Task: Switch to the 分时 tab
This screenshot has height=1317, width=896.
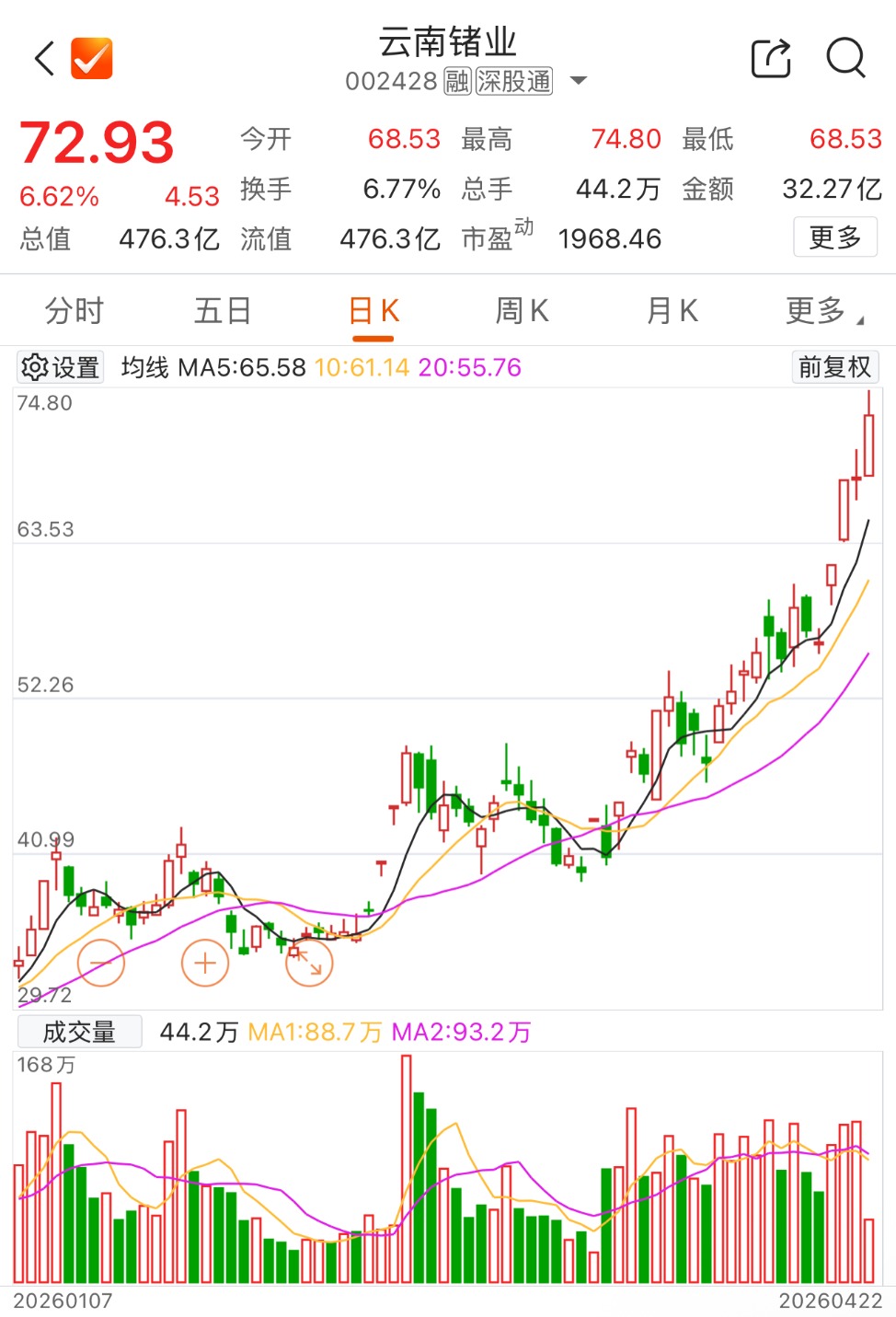Action: click(x=75, y=311)
